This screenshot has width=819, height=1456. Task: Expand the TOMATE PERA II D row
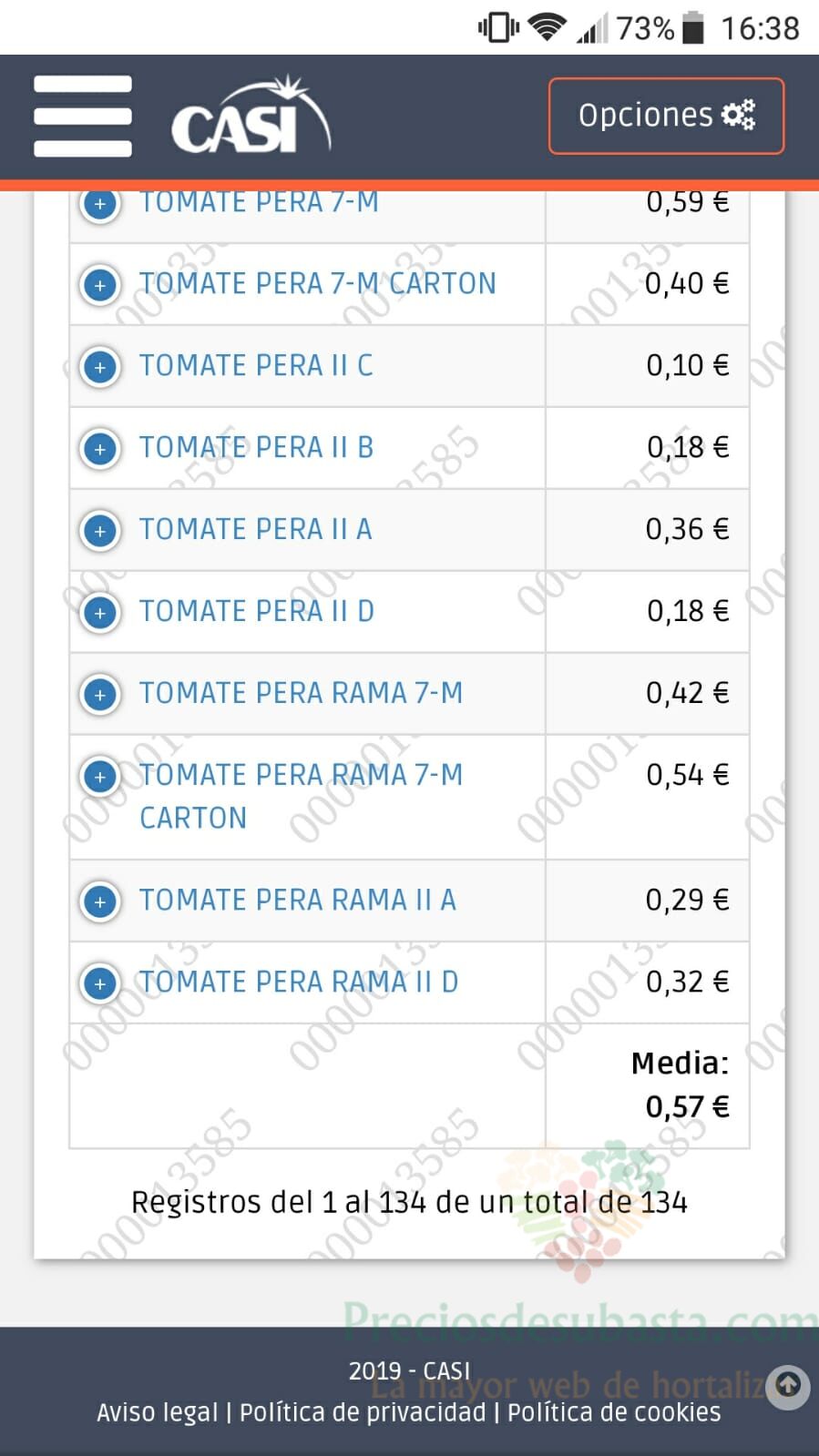click(x=100, y=613)
